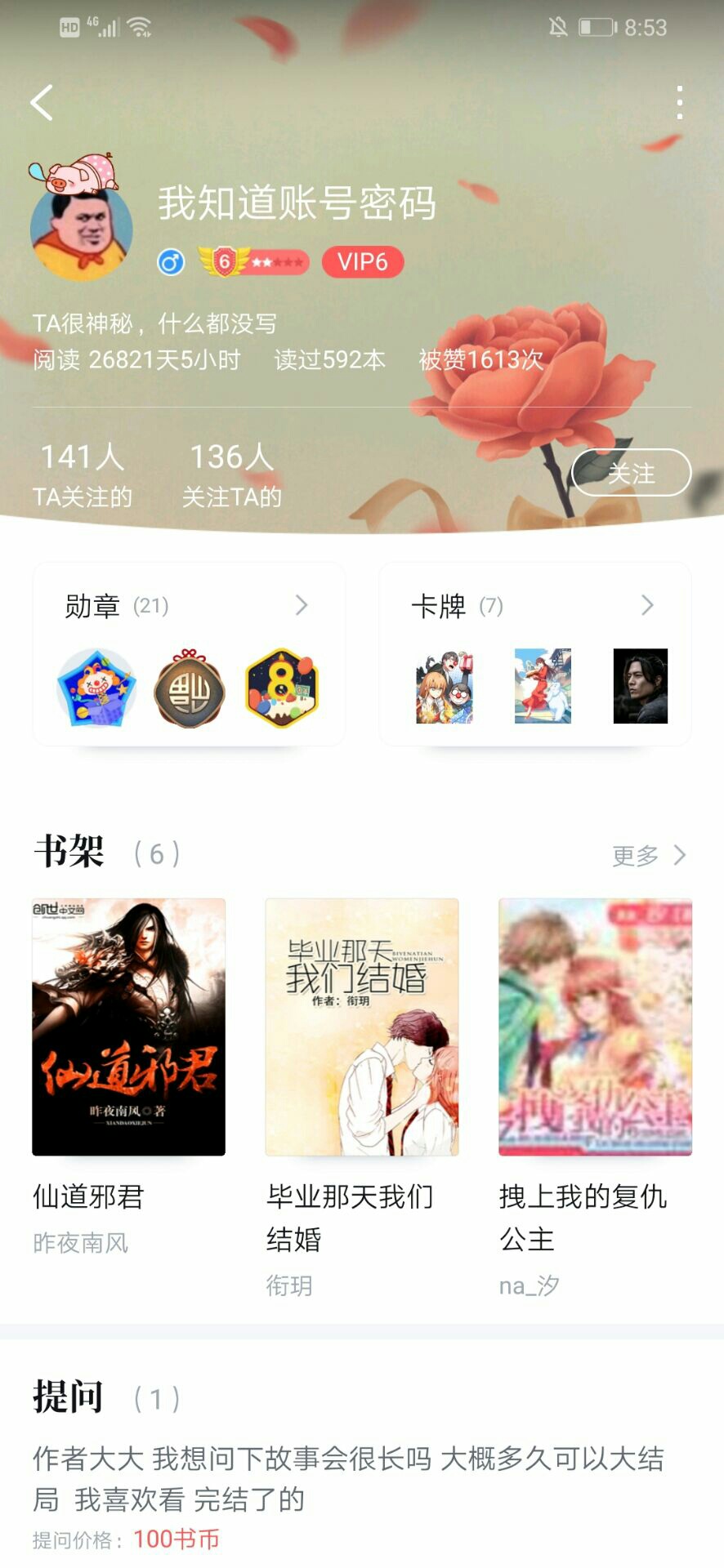Viewport: 724px width, 1568px height.
Task: Open the 卡牌 (7) cards section
Action: coord(535,653)
